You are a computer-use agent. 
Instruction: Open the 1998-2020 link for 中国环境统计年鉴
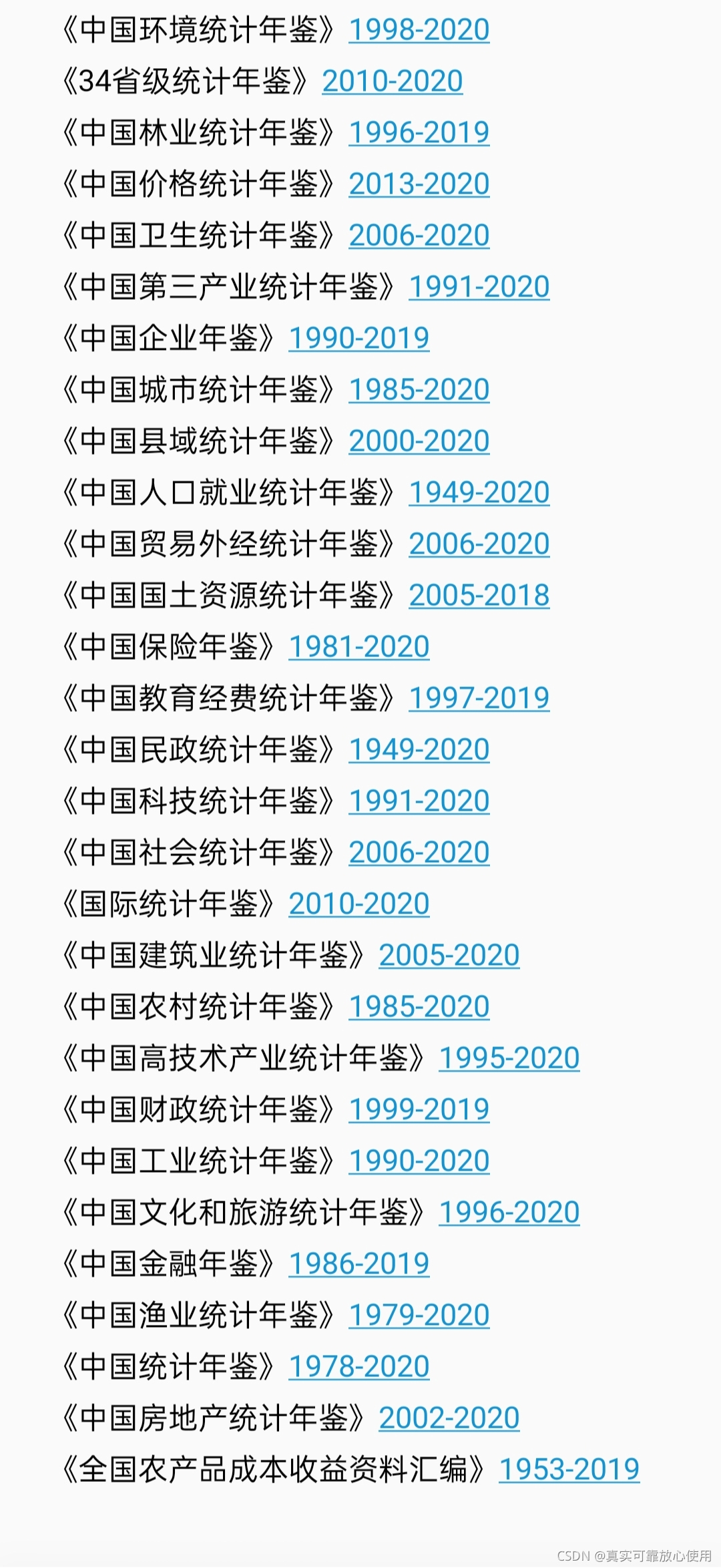[419, 30]
